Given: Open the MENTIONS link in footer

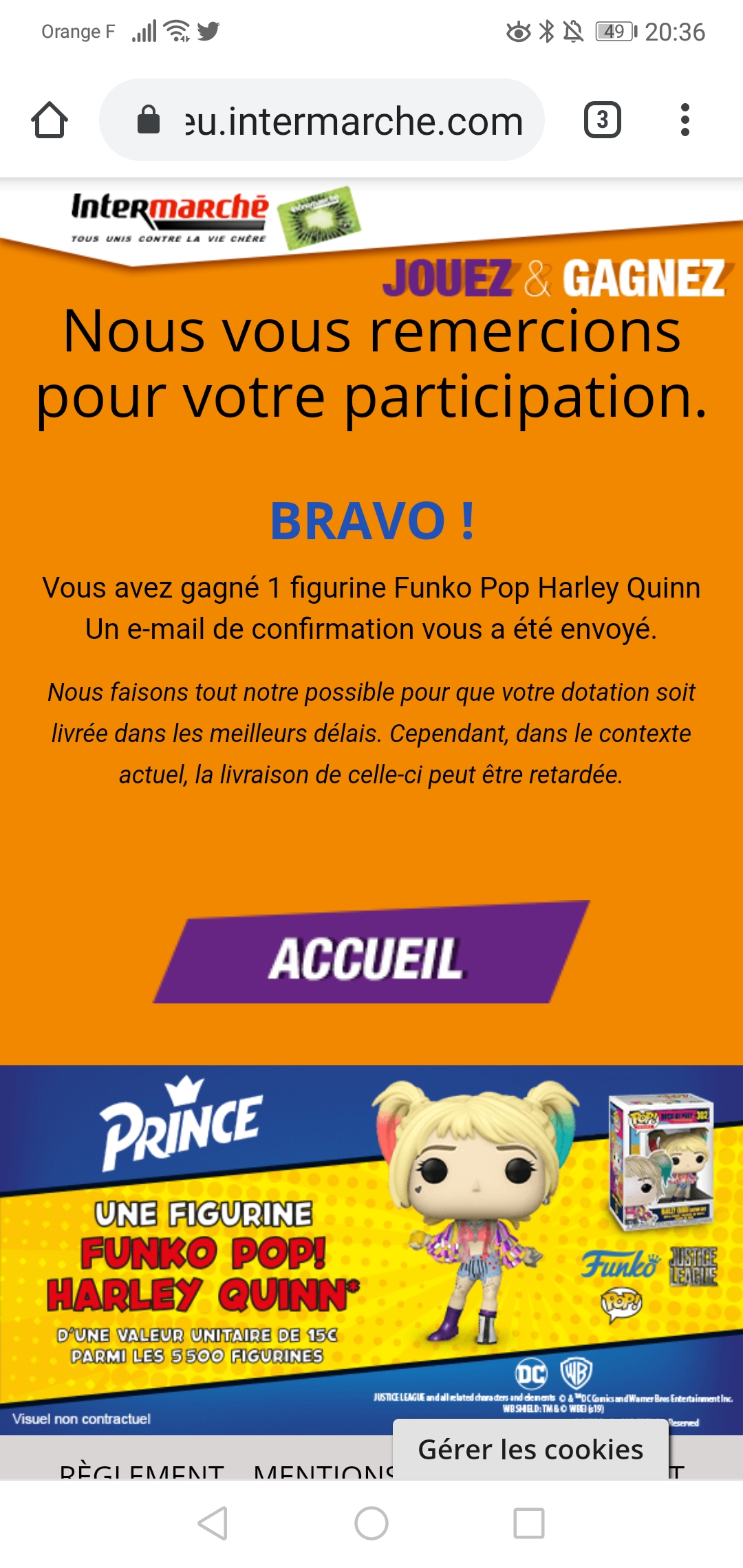Looking at the screenshot, I should click(x=322, y=1472).
